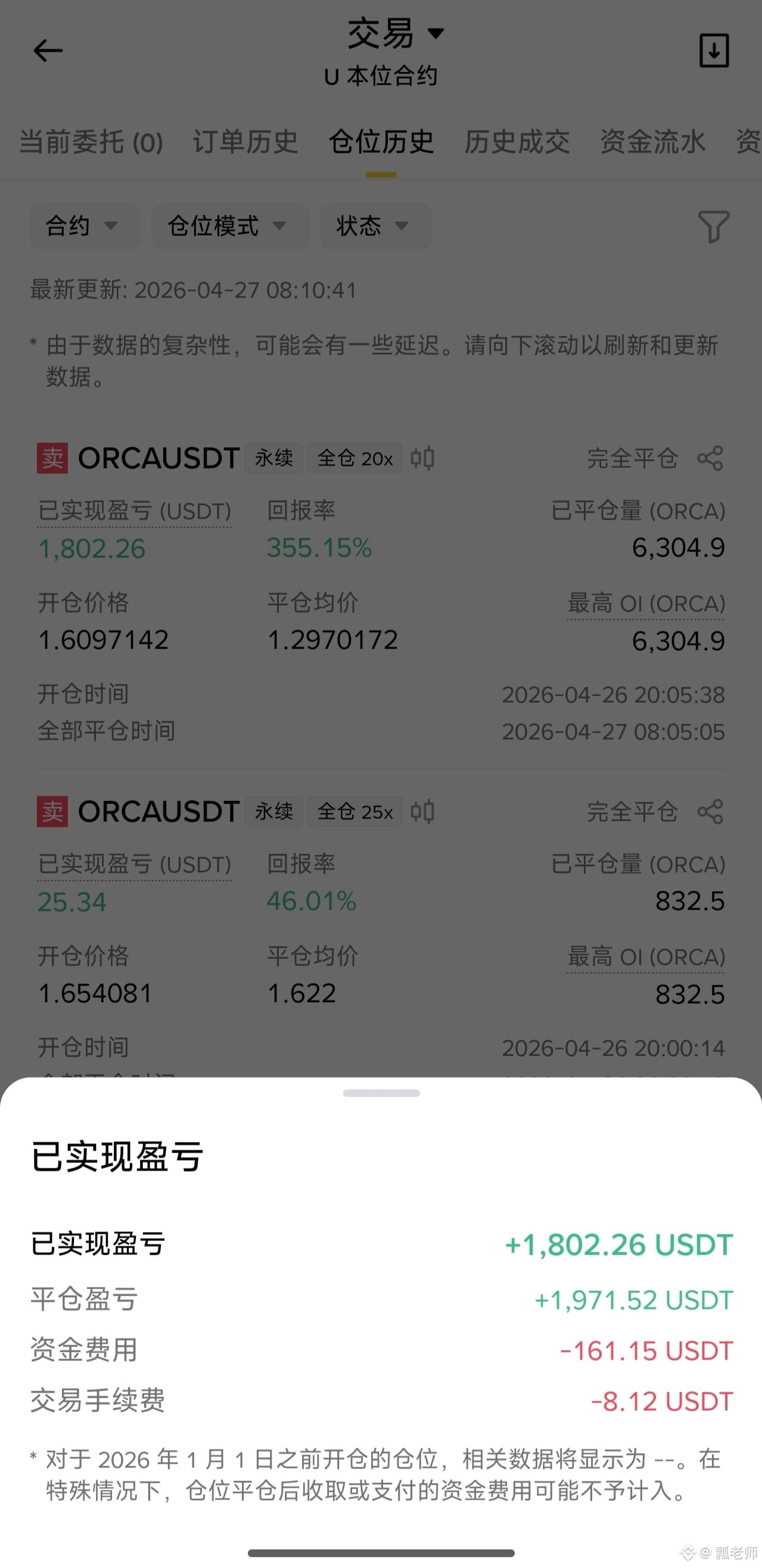762x1568 pixels.
Task: Tap the 已实现盈亏 sheet drag handle
Action: point(382,1093)
